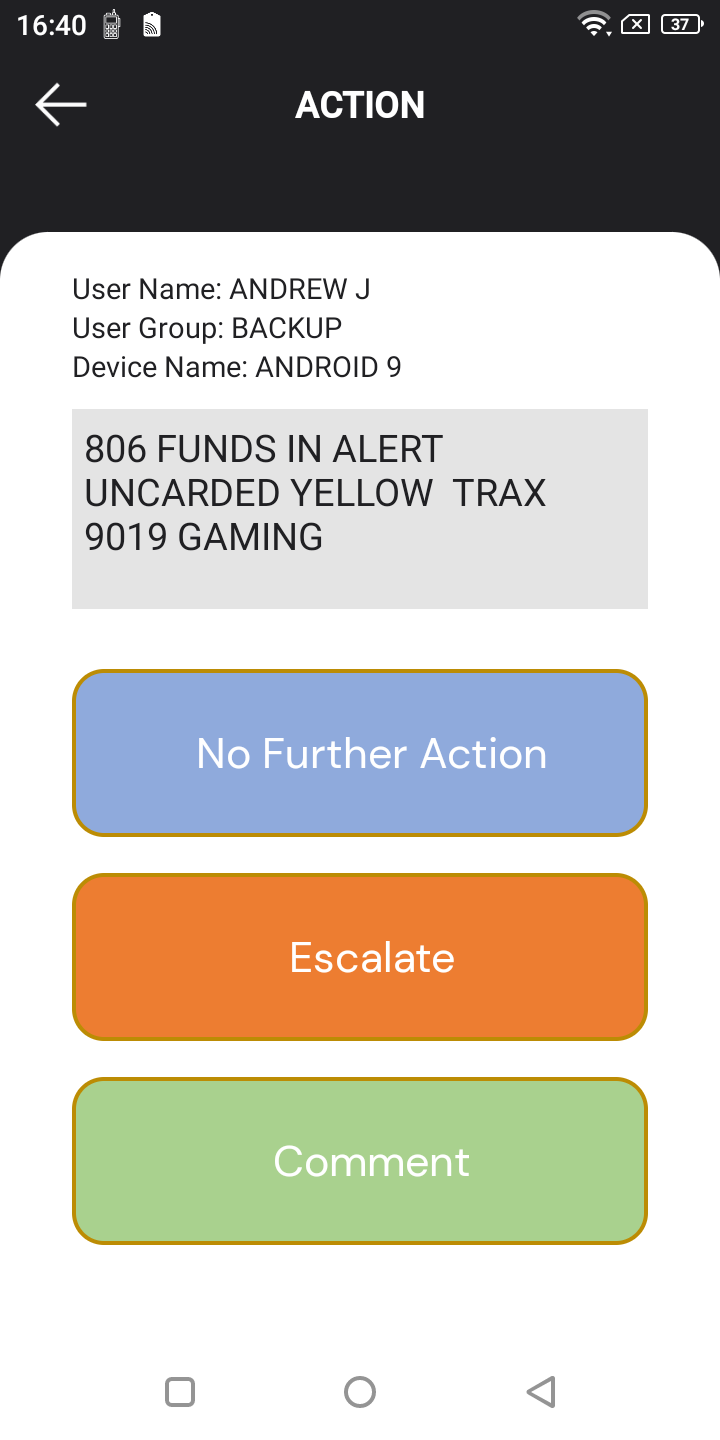Tap the system home button

(360, 1392)
